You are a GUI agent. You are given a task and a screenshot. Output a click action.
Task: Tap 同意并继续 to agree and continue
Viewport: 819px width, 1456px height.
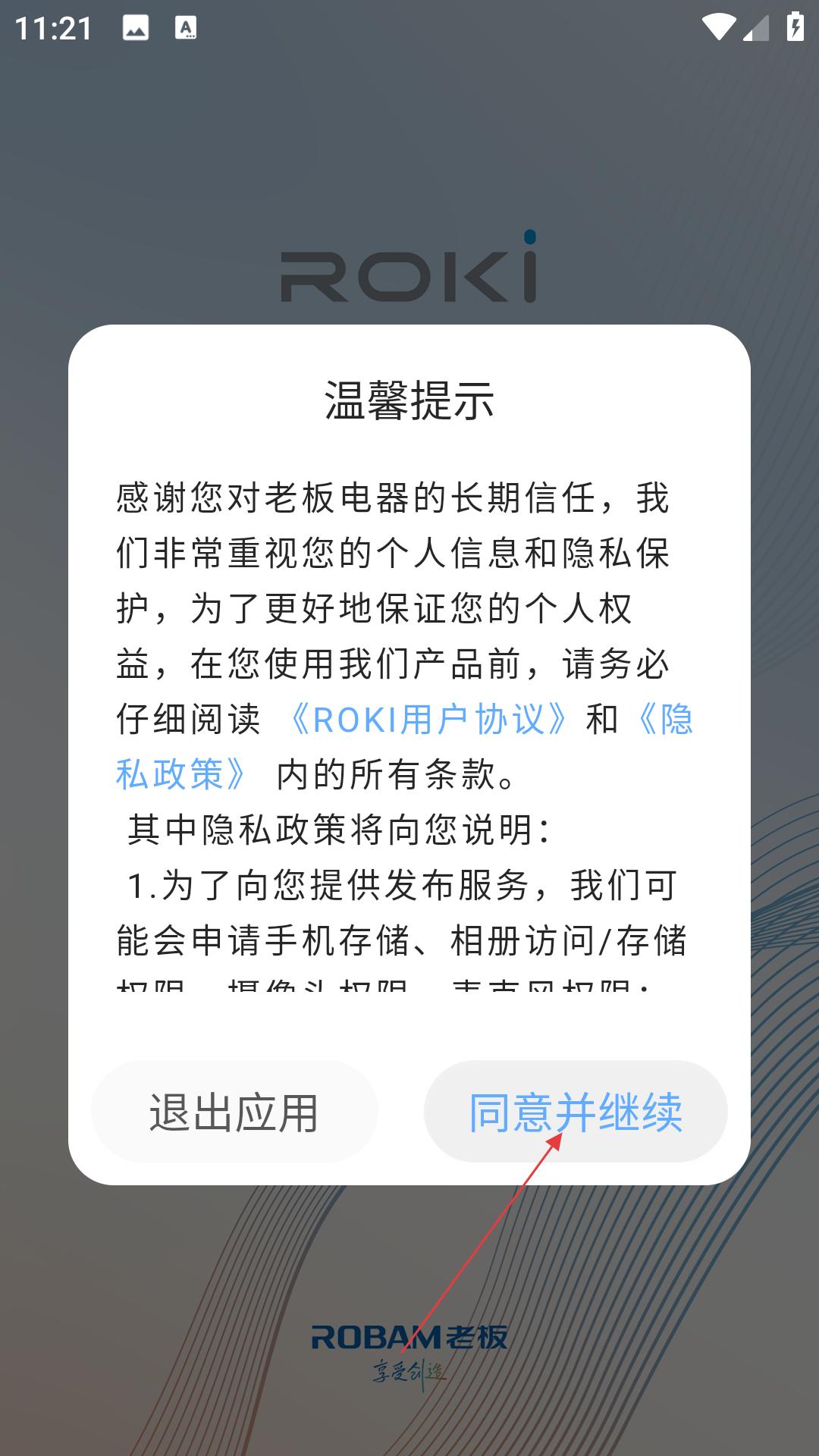pyautogui.click(x=575, y=1112)
